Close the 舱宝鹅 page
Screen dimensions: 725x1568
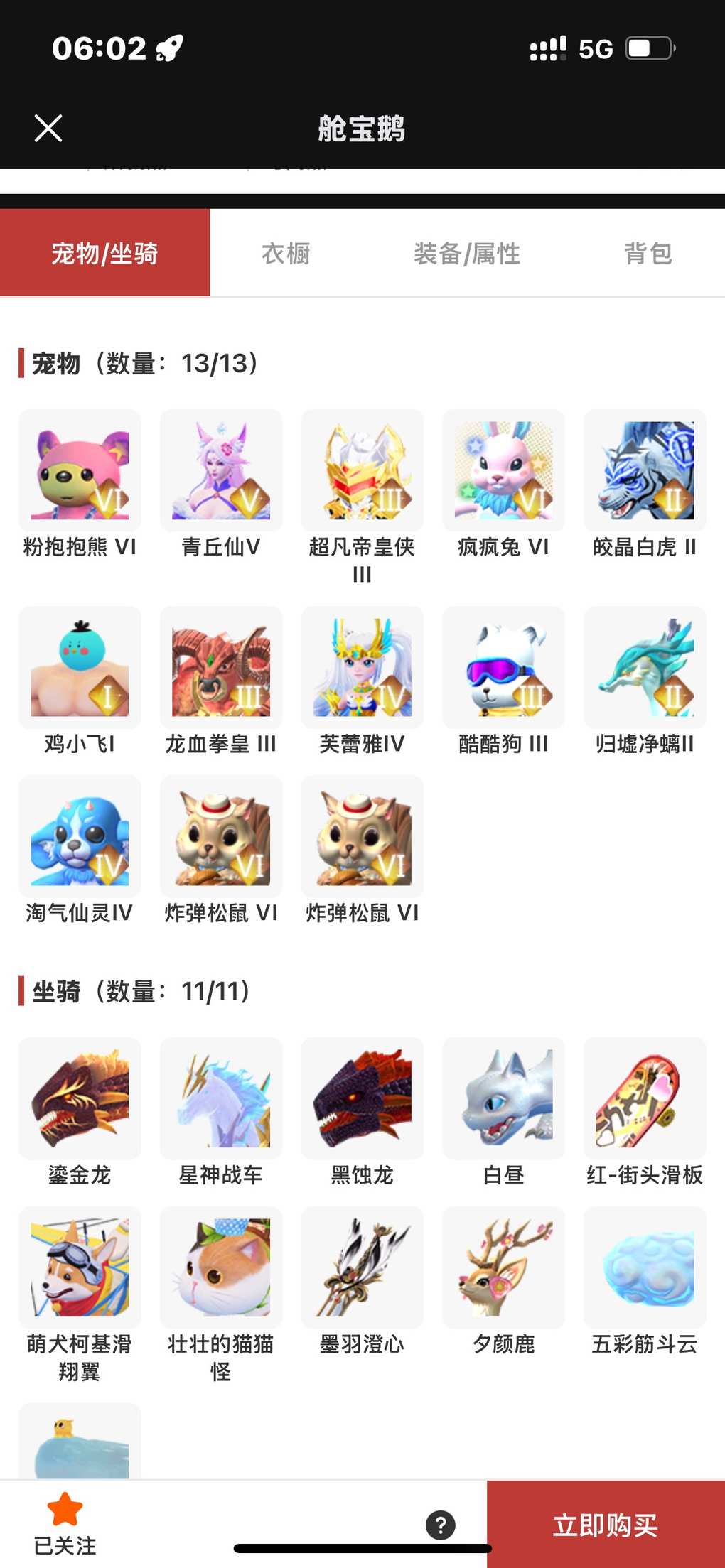coord(48,129)
